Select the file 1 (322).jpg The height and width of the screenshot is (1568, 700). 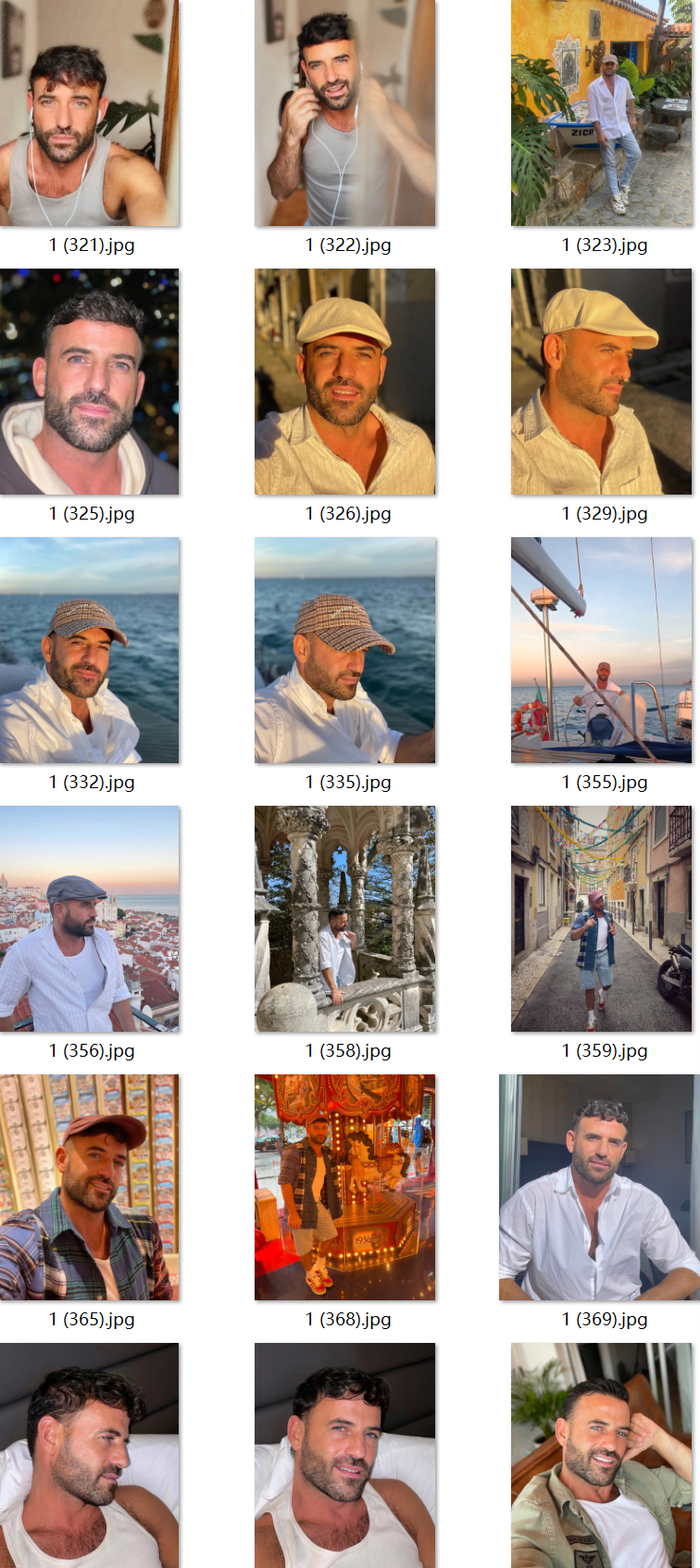(x=345, y=113)
